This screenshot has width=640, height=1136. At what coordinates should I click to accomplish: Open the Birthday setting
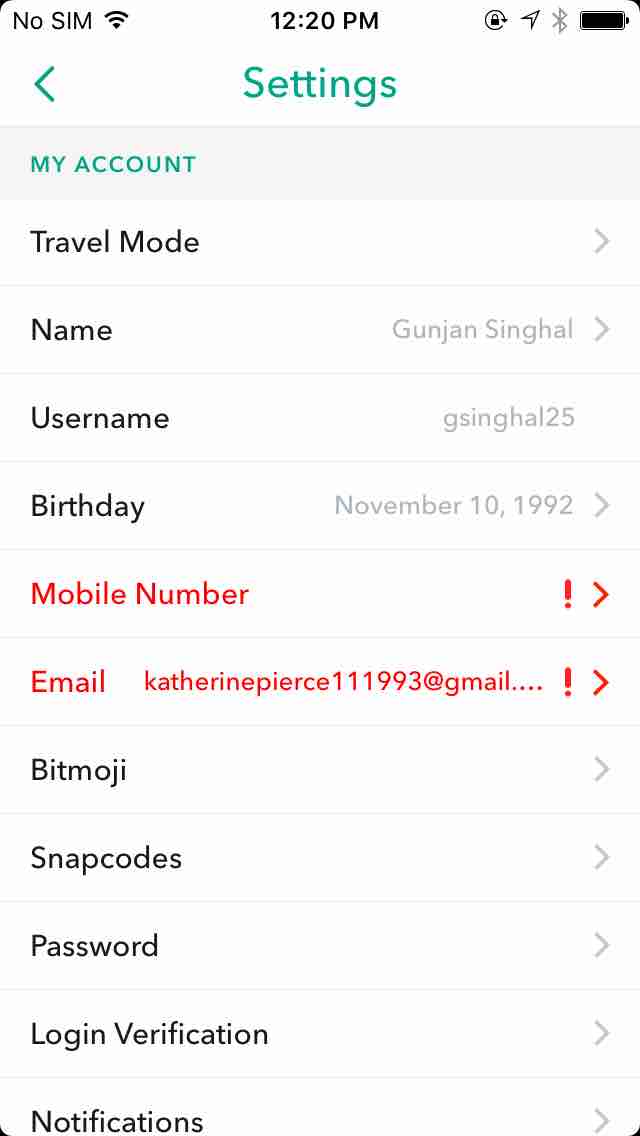point(320,506)
